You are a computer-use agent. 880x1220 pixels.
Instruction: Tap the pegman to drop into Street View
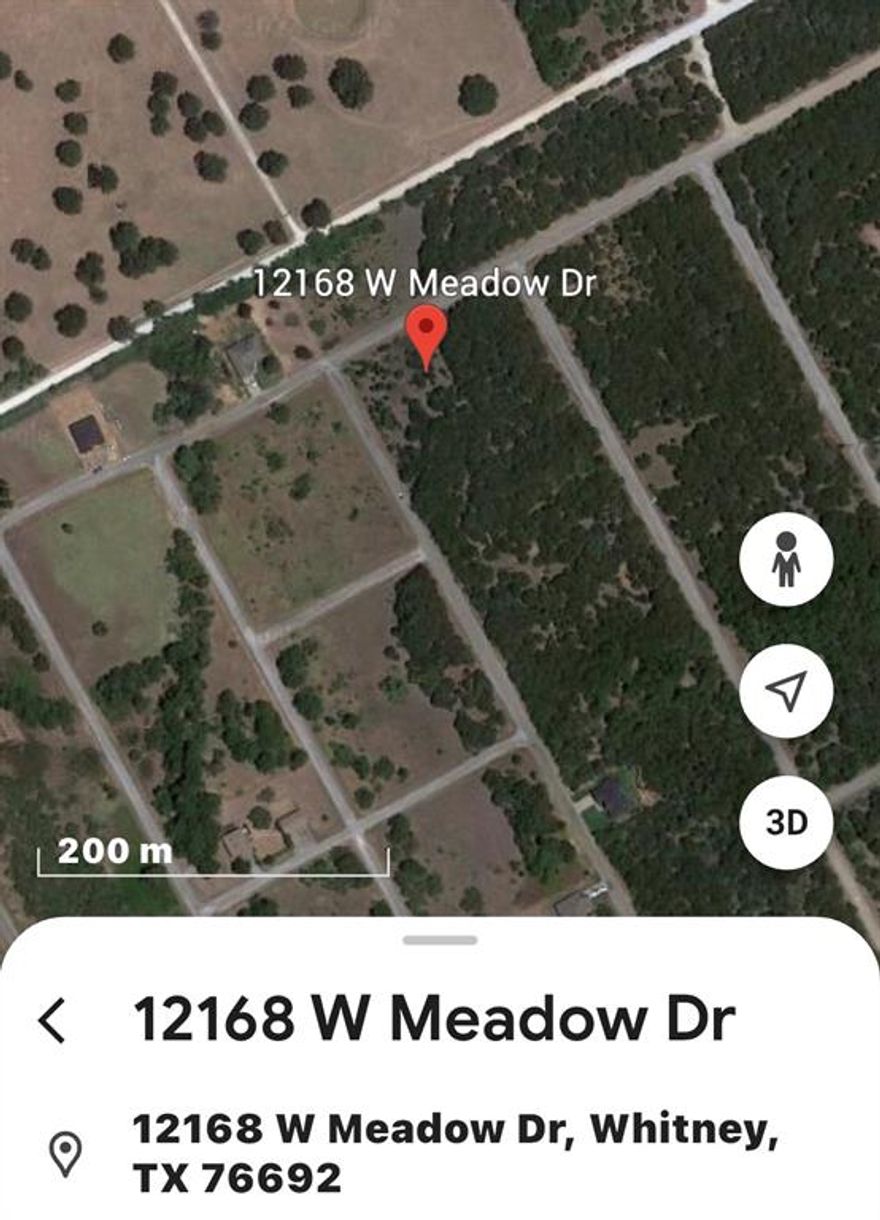coord(786,560)
